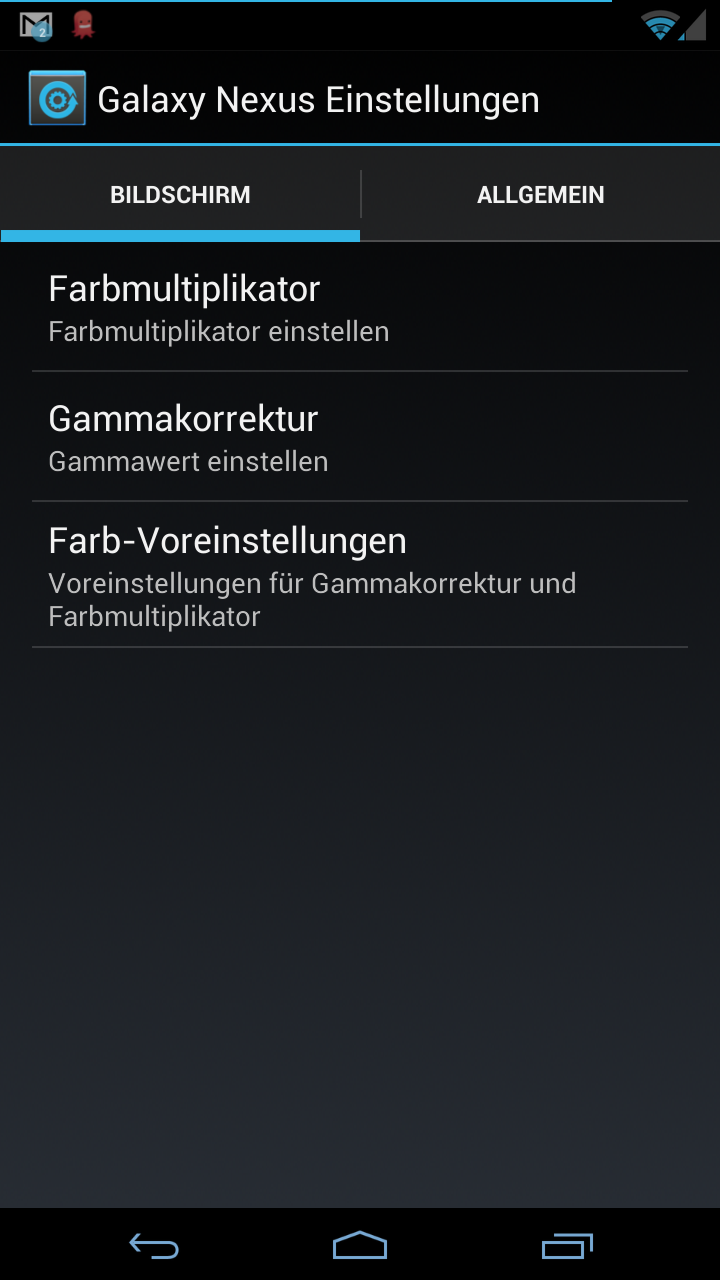Open Gammakorrektur setting

click(x=360, y=437)
